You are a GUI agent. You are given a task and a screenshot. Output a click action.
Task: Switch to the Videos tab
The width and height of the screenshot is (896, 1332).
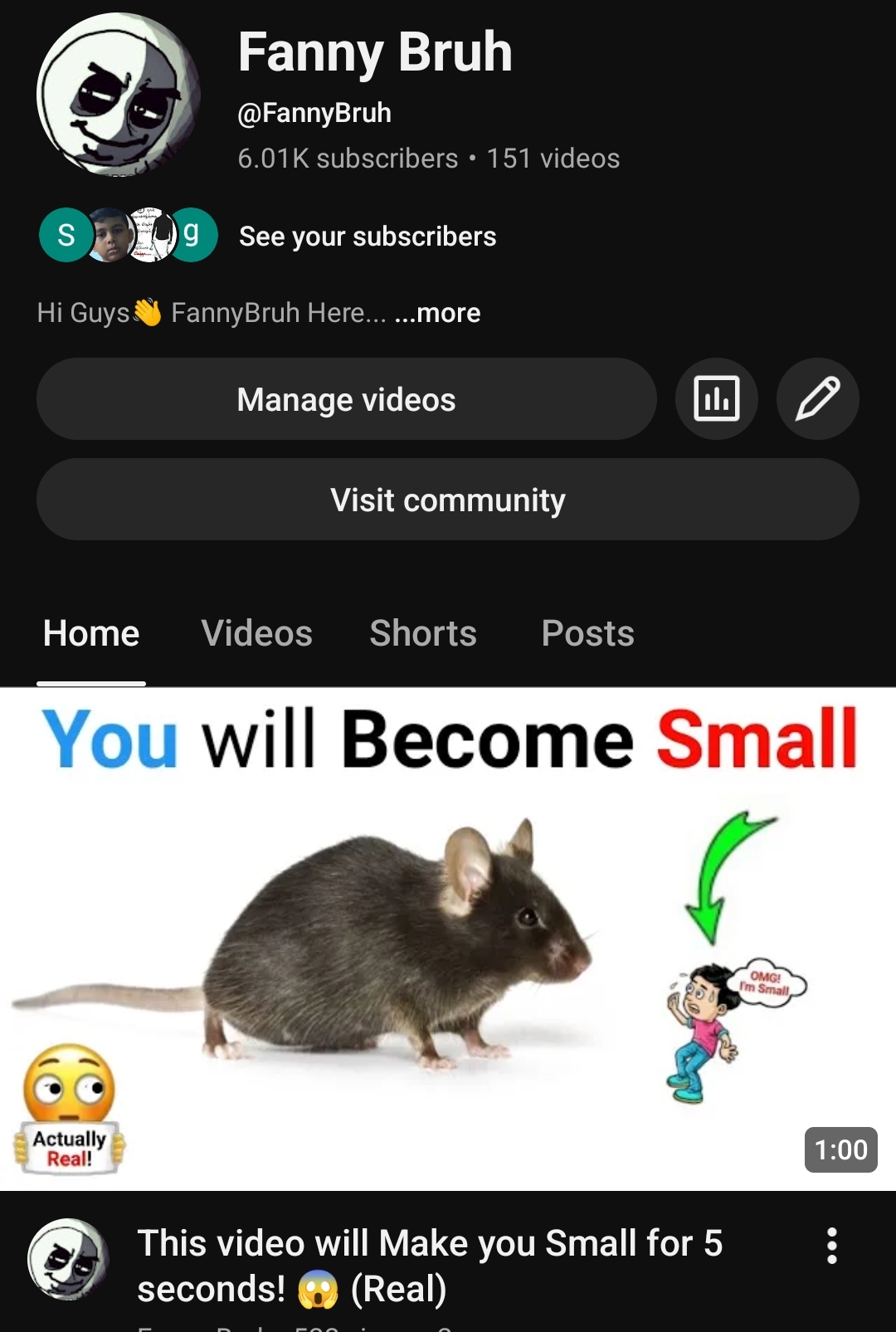(x=256, y=633)
